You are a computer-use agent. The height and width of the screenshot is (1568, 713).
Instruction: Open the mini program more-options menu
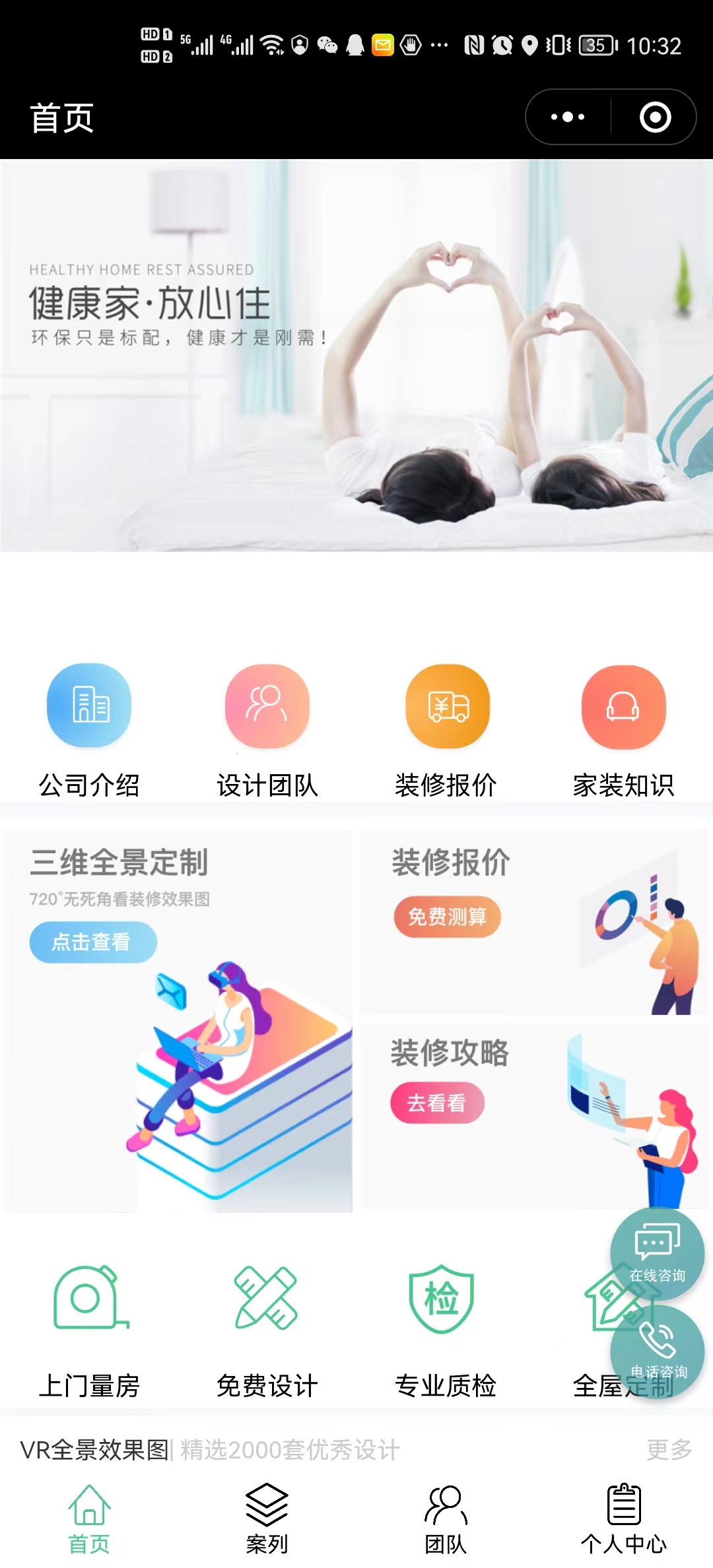(568, 117)
